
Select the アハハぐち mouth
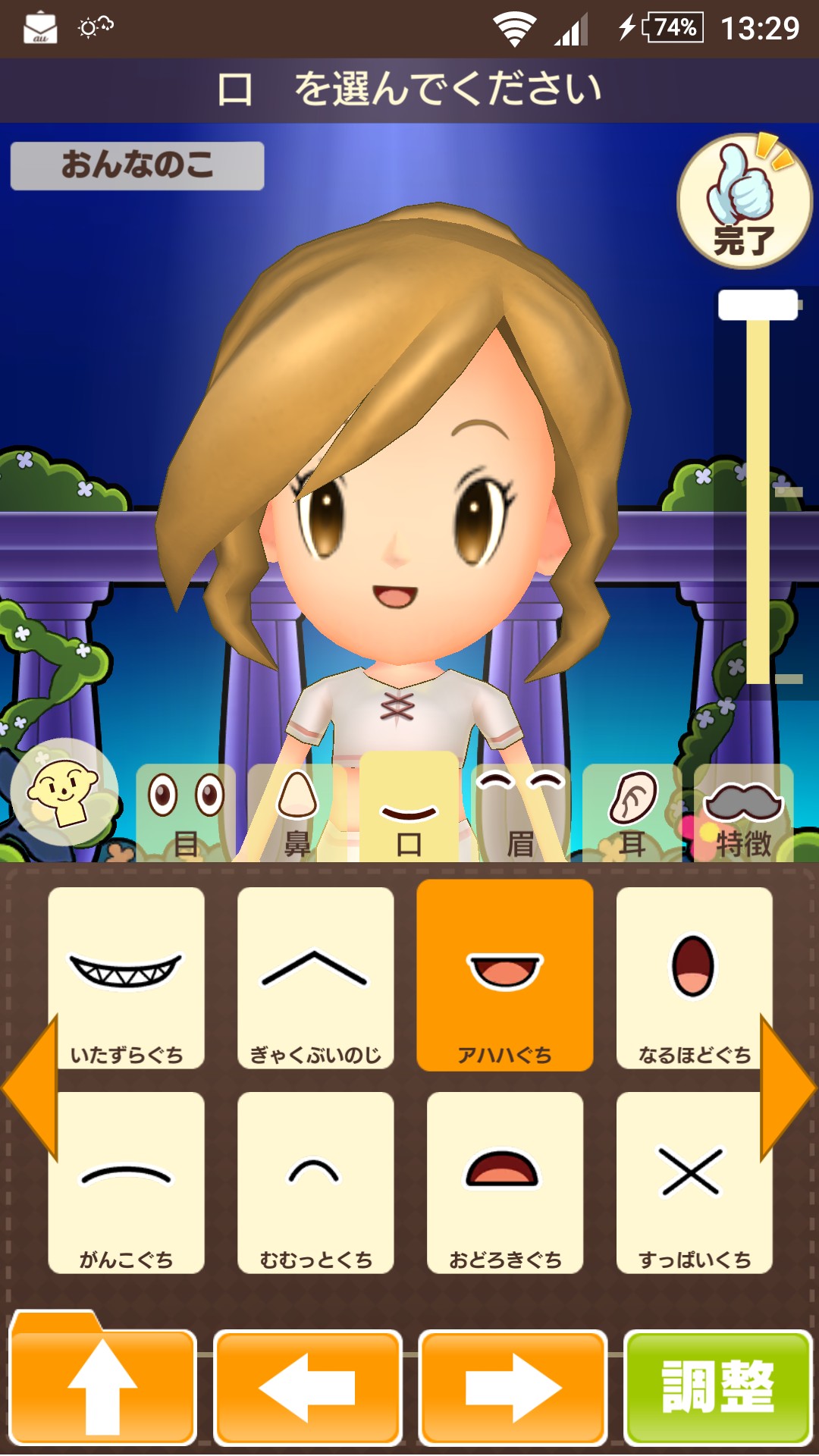[x=505, y=977]
